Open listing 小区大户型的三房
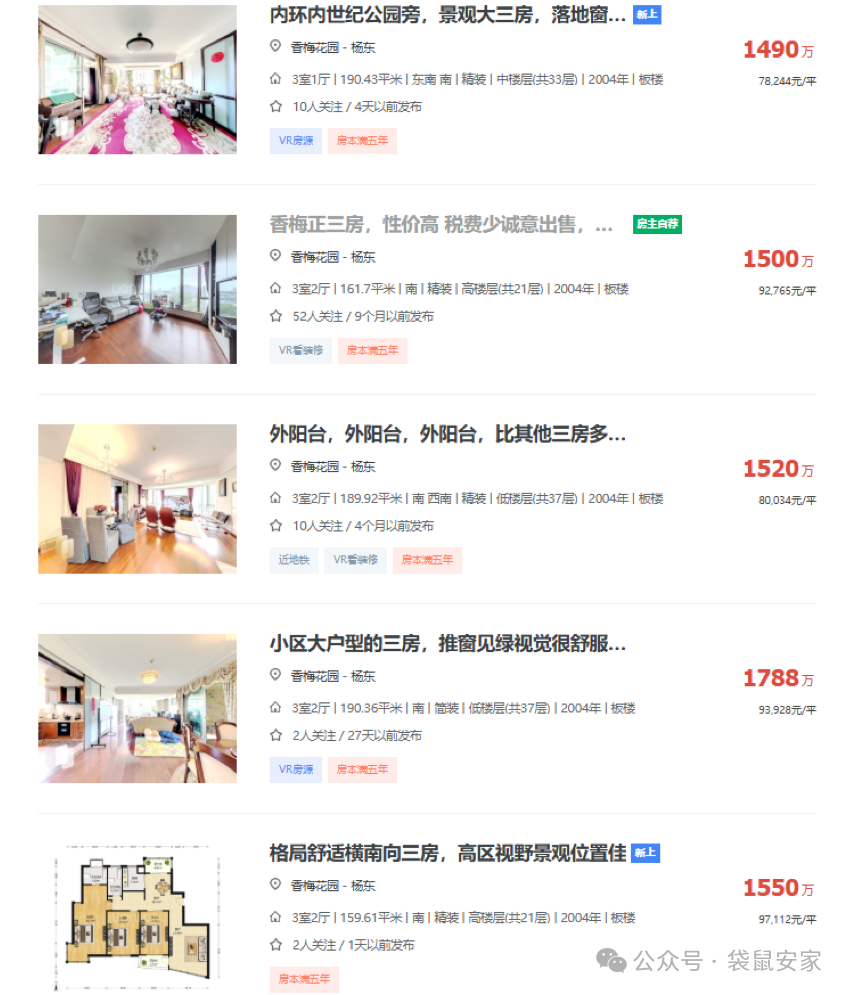This screenshot has height=995, width=849. [448, 643]
